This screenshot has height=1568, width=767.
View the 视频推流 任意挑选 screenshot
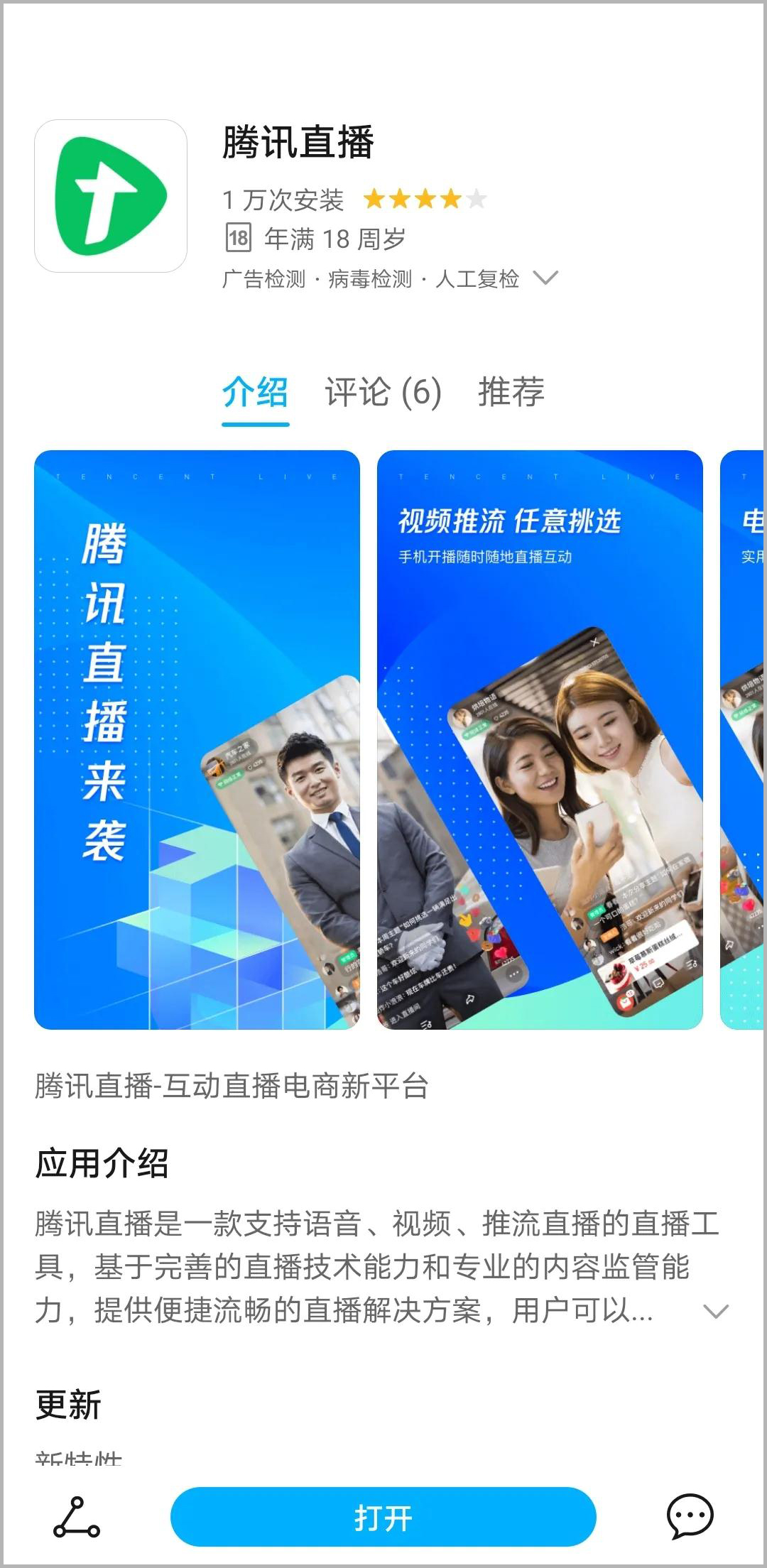pos(540,739)
